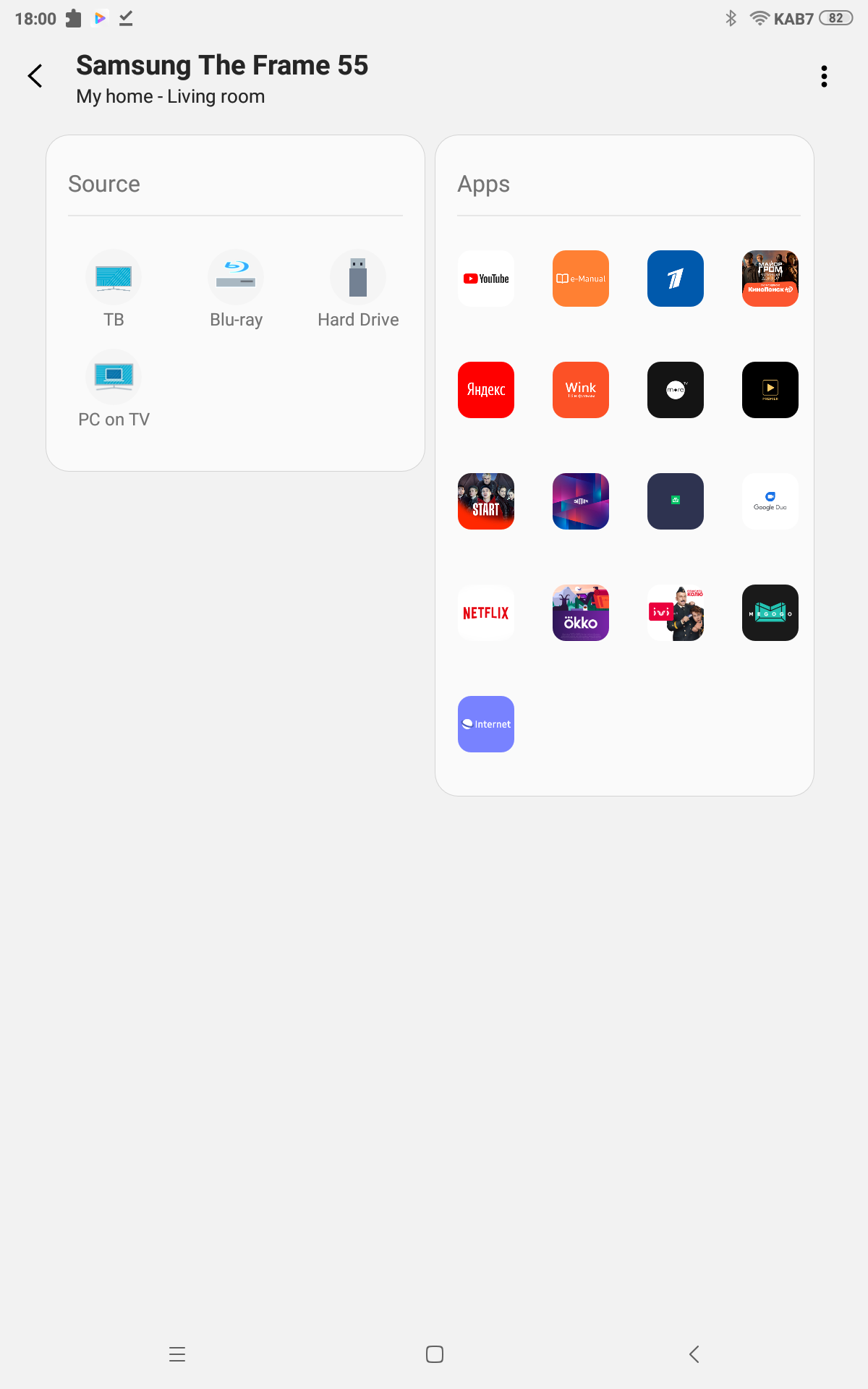The image size is (868, 1389).
Task: Launch the START app
Action: [x=486, y=501]
